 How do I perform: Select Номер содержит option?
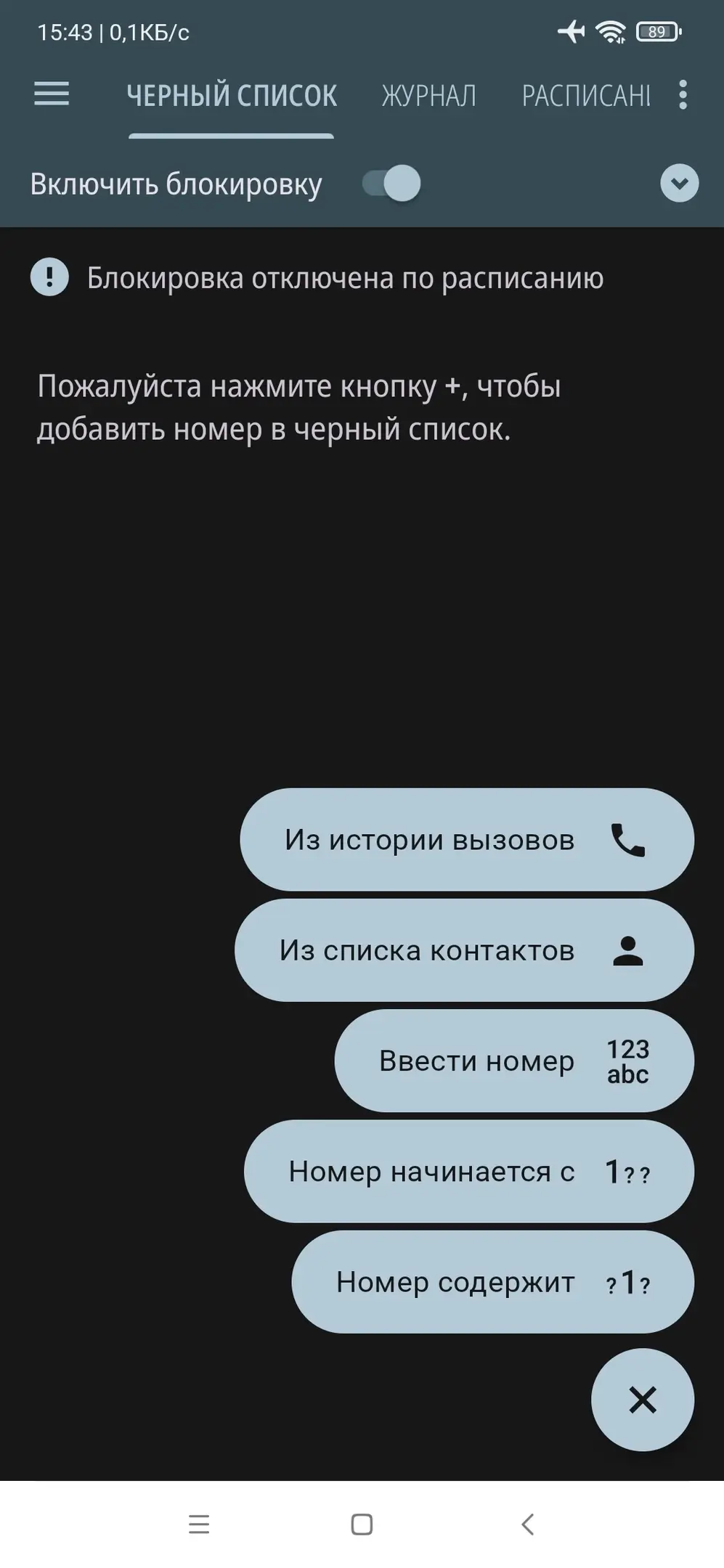492,1282
